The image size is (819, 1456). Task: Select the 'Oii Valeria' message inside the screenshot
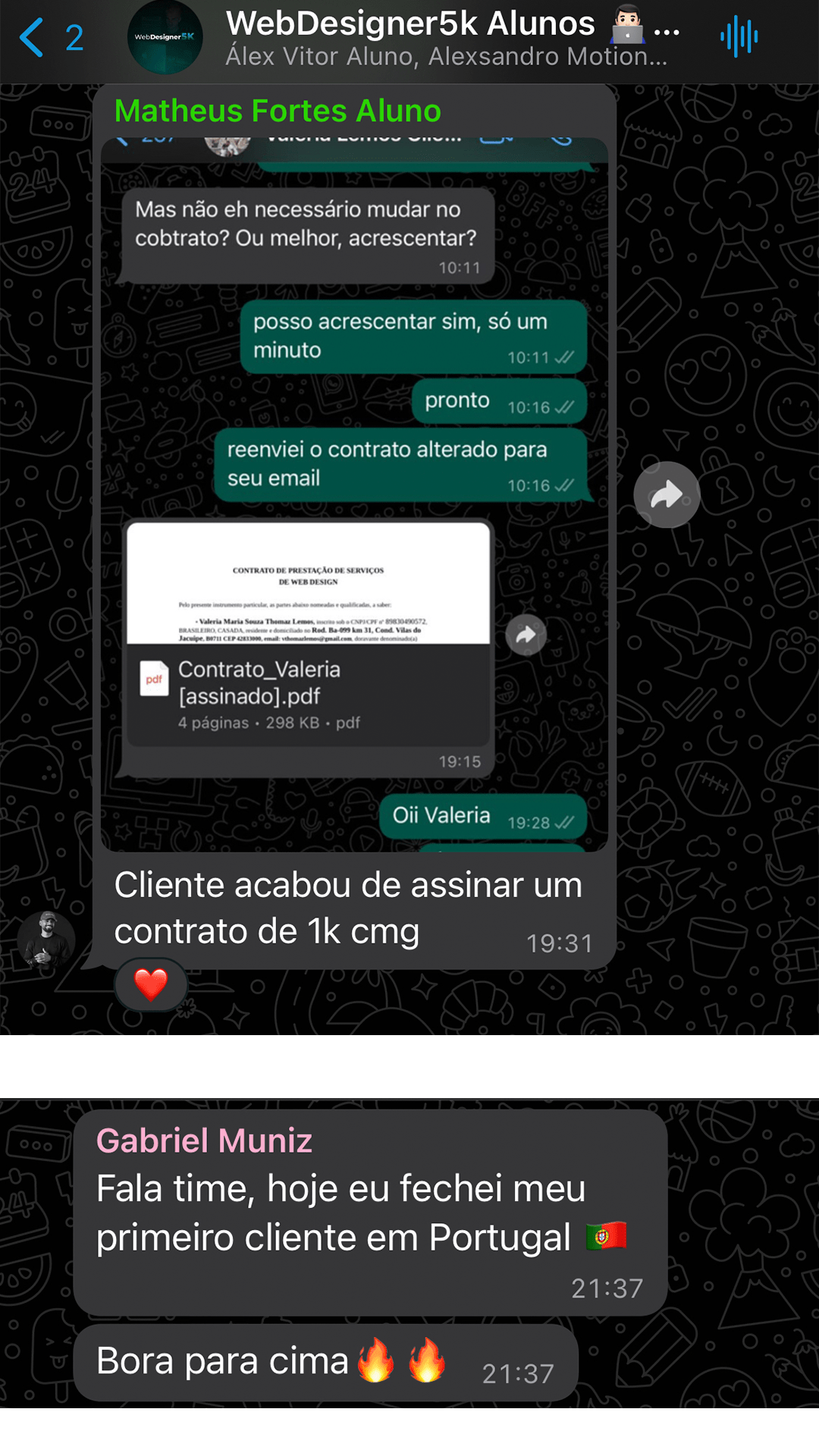pos(441,814)
